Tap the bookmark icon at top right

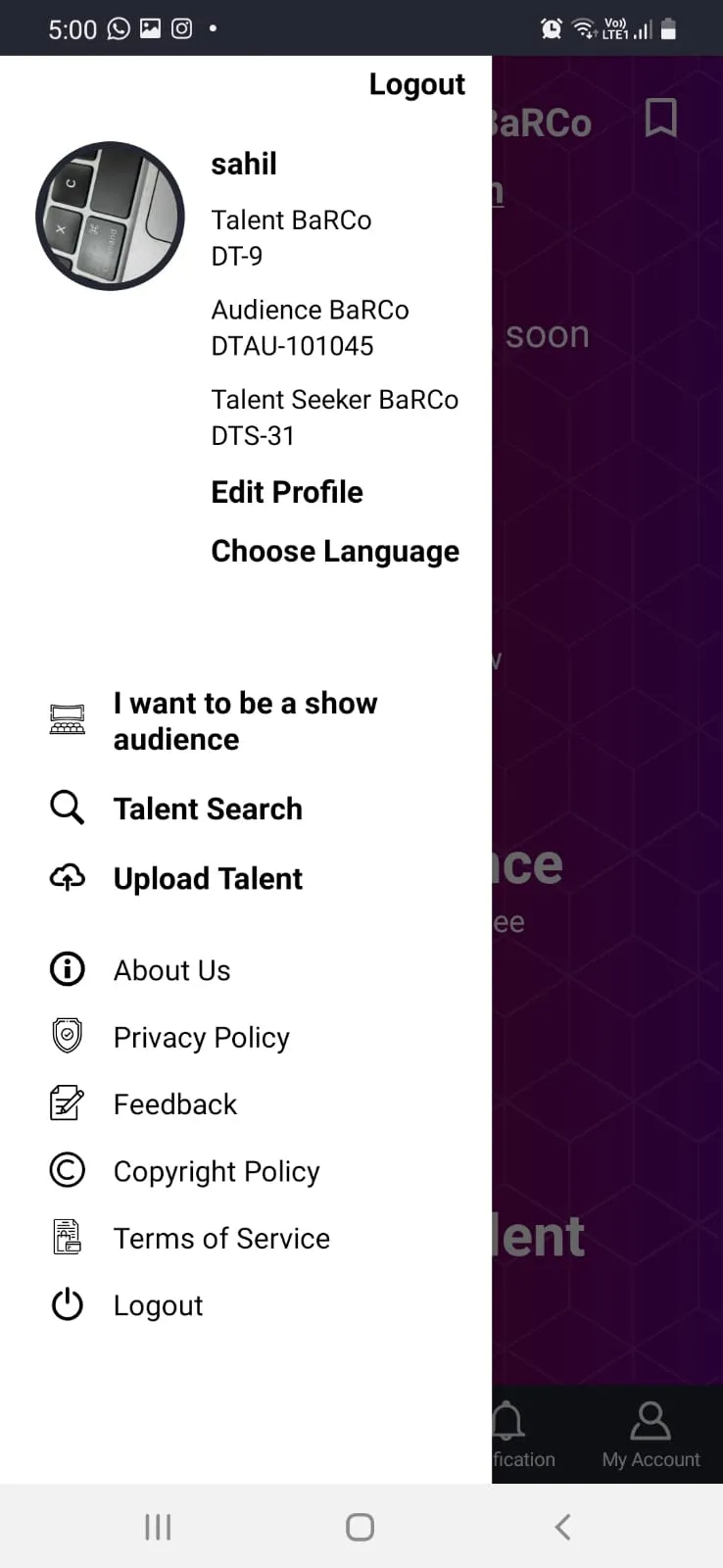pyautogui.click(x=661, y=120)
